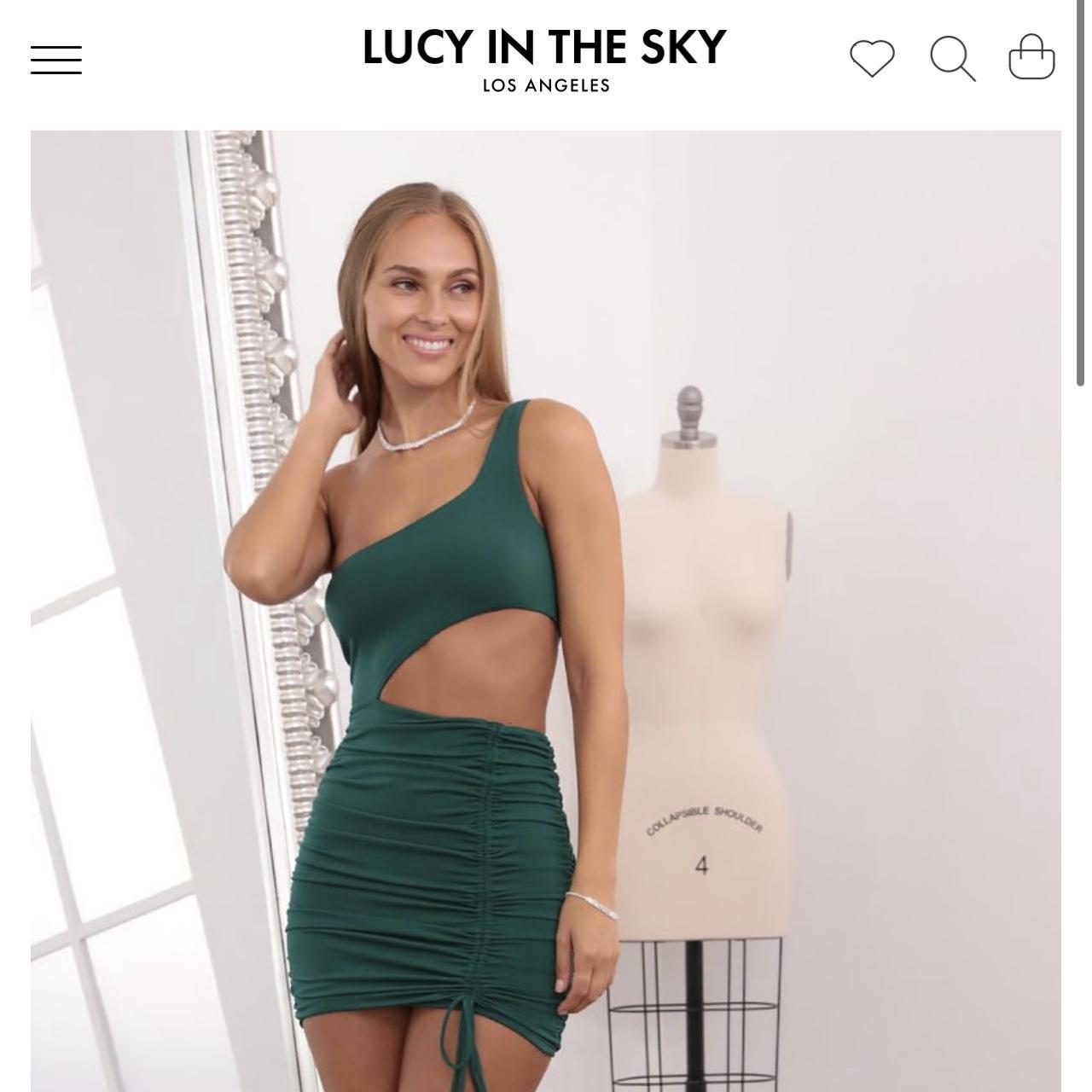Open the green dress product photo

[x=546, y=611]
